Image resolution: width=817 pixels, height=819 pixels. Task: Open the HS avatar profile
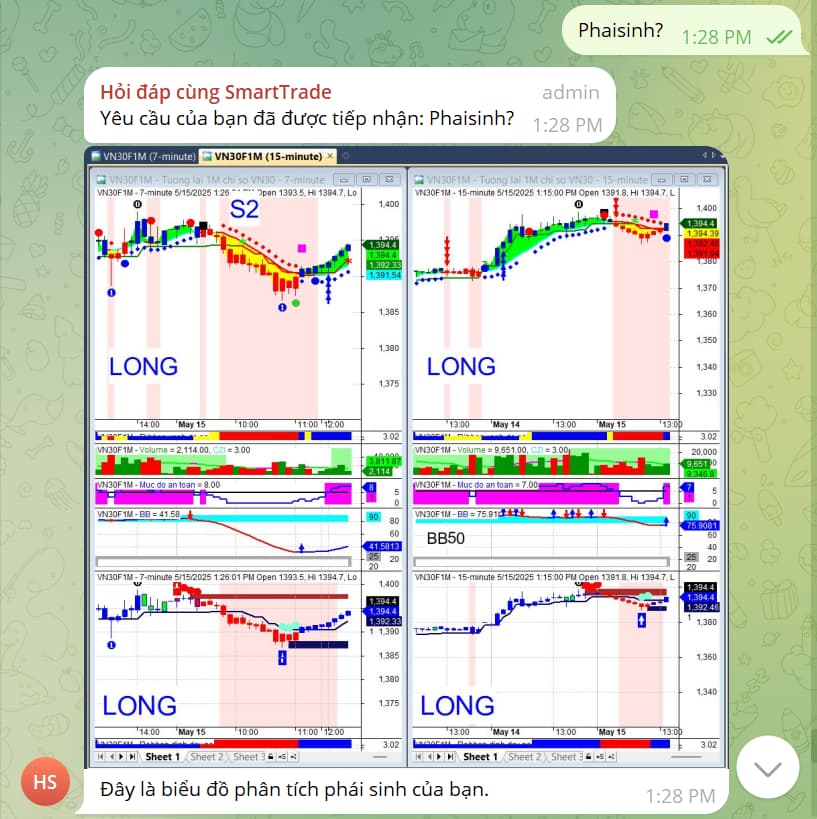click(46, 781)
